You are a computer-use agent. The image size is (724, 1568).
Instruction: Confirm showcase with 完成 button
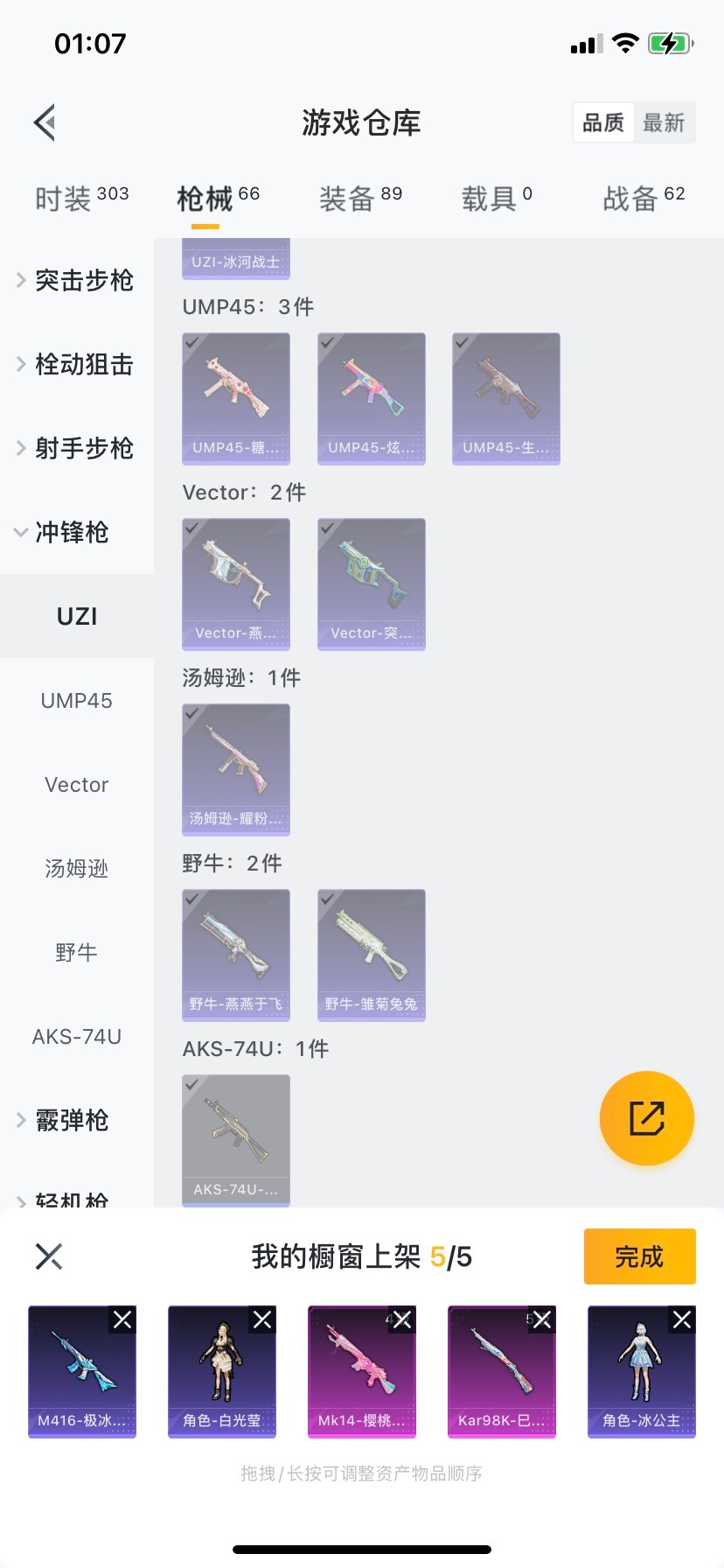pos(639,1256)
